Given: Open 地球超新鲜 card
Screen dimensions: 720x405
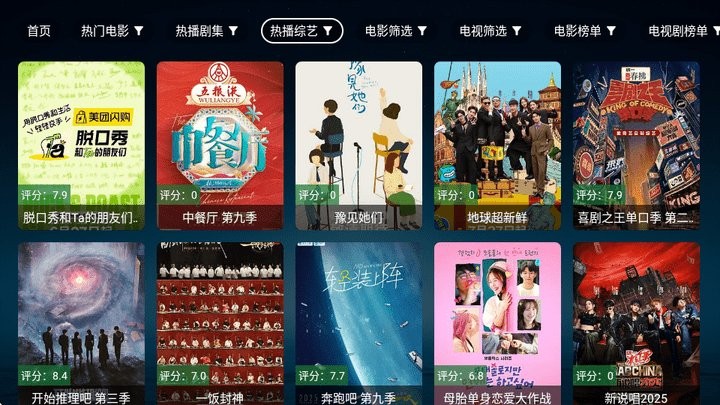Looking at the screenshot, I should 497,145.
